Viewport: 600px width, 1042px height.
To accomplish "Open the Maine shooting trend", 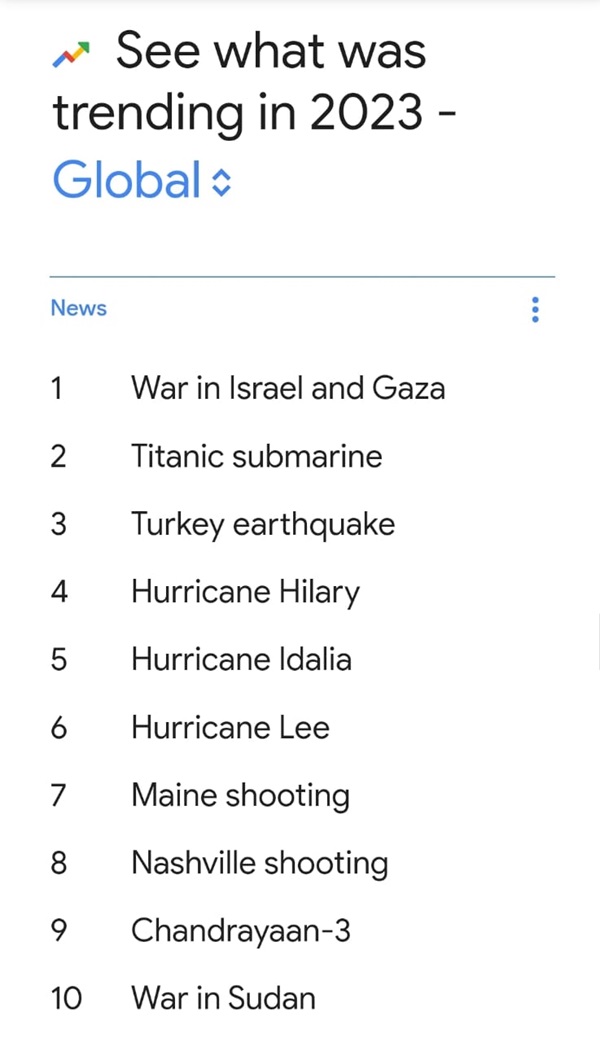I will [x=241, y=795].
